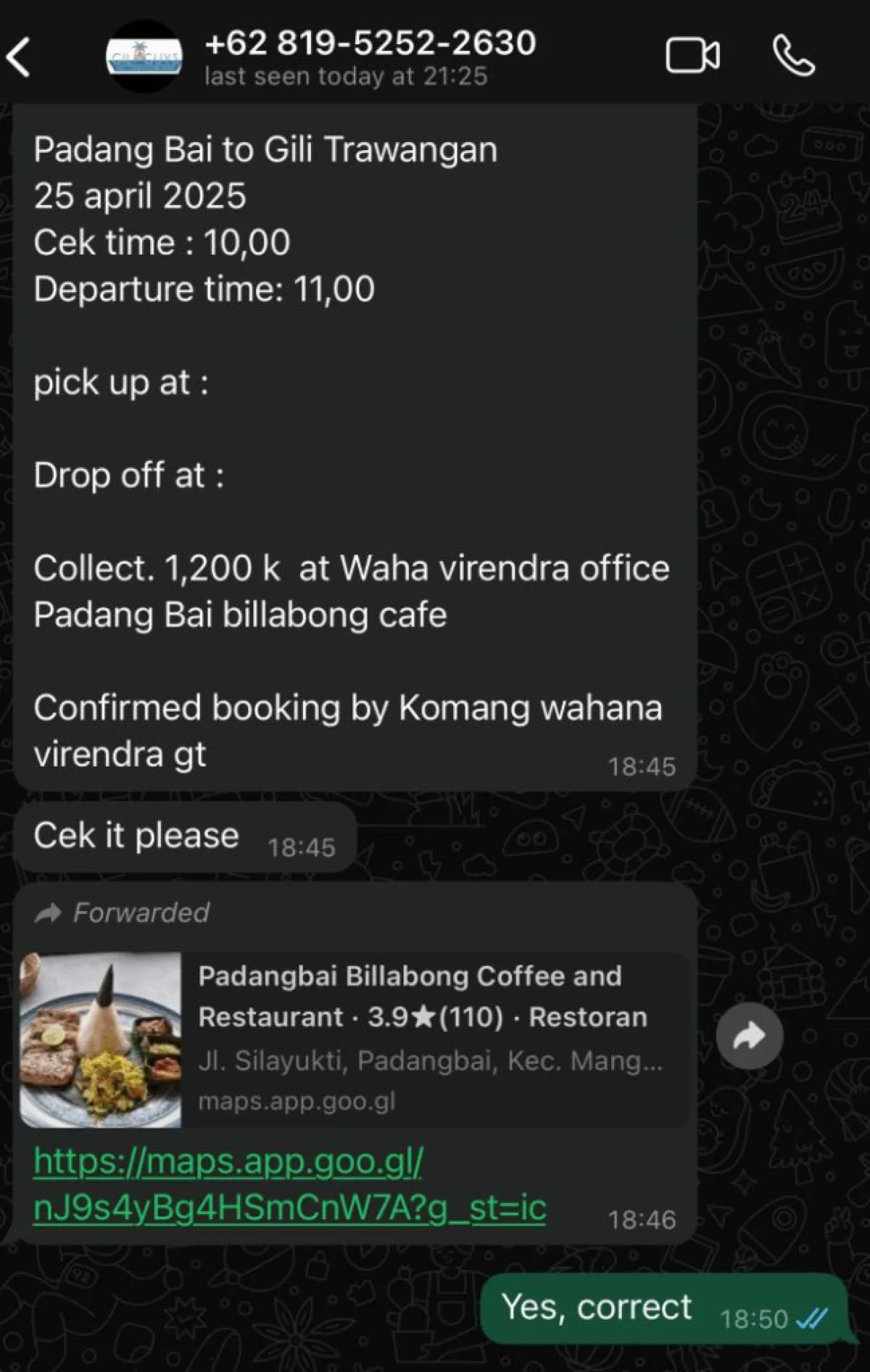This screenshot has width=870, height=1372.
Task: Tap the Forwarded arrow label icon
Action: click(x=49, y=912)
